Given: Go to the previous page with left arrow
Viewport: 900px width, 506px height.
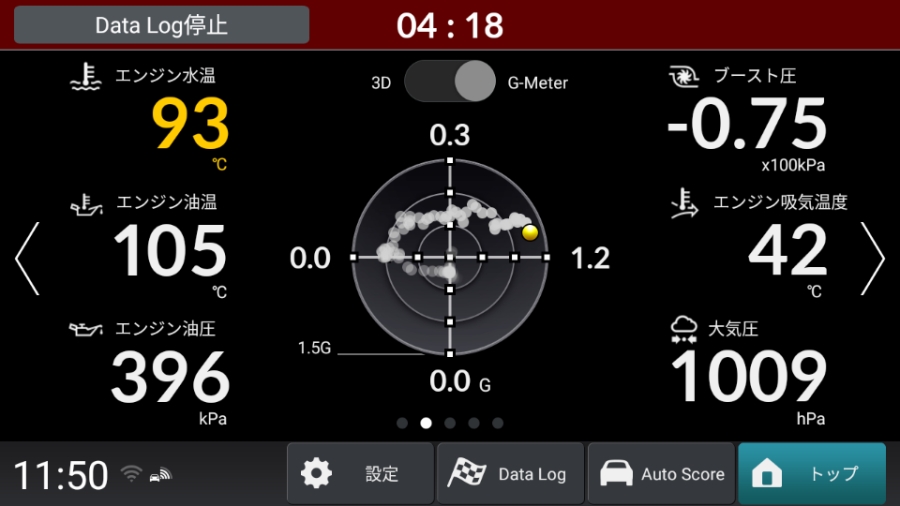Looking at the screenshot, I should pos(27,259).
